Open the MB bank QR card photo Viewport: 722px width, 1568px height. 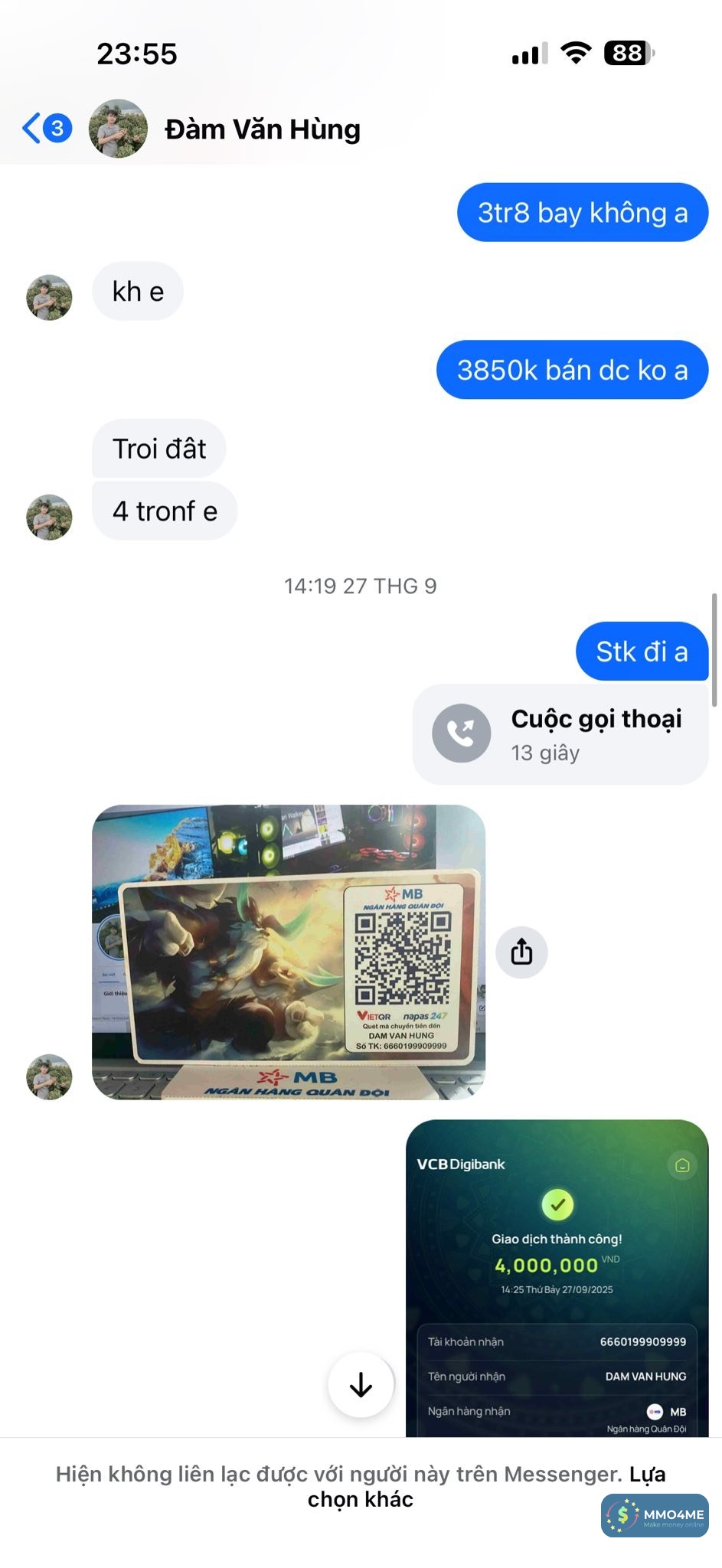pos(288,952)
